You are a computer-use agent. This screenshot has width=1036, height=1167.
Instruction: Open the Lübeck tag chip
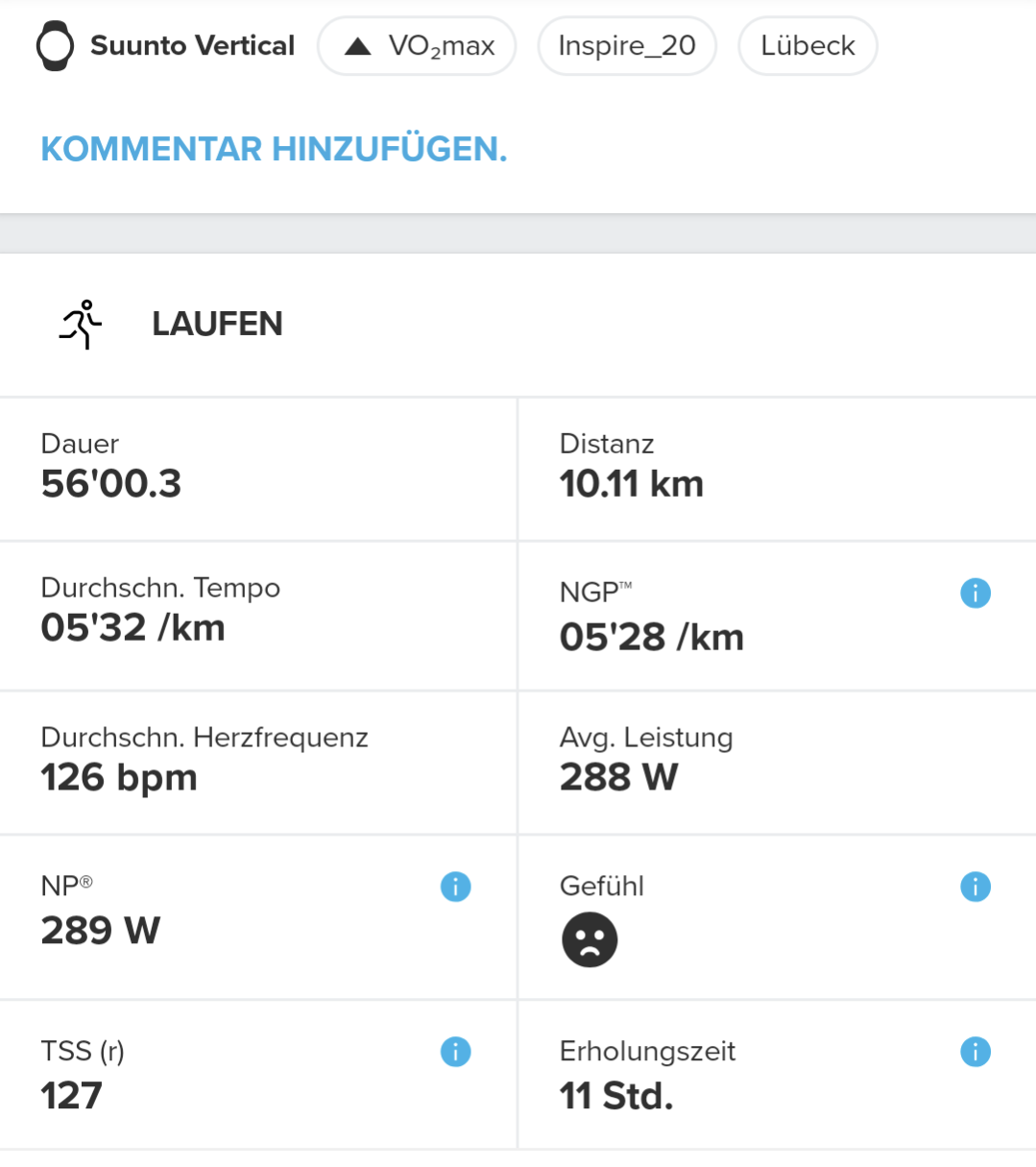[807, 46]
